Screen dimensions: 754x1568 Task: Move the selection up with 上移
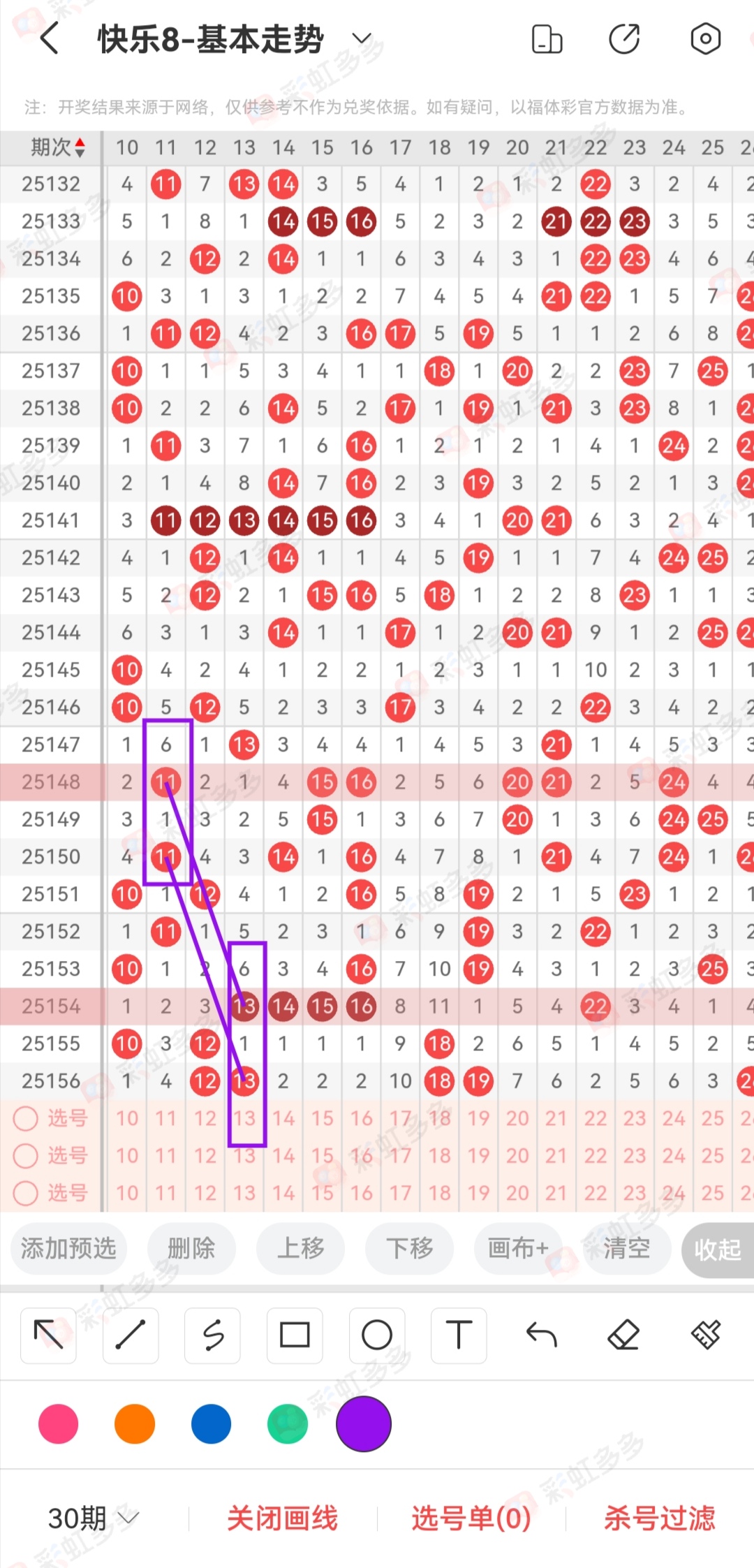pyautogui.click(x=300, y=1248)
